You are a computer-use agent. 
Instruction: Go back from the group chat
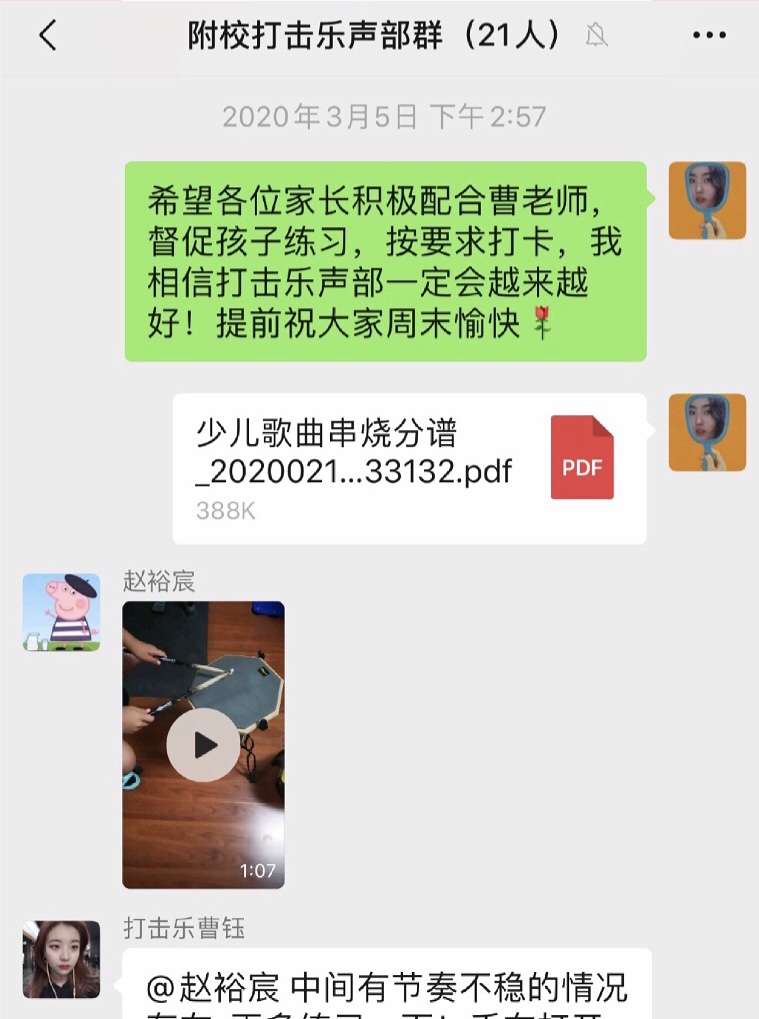point(47,36)
